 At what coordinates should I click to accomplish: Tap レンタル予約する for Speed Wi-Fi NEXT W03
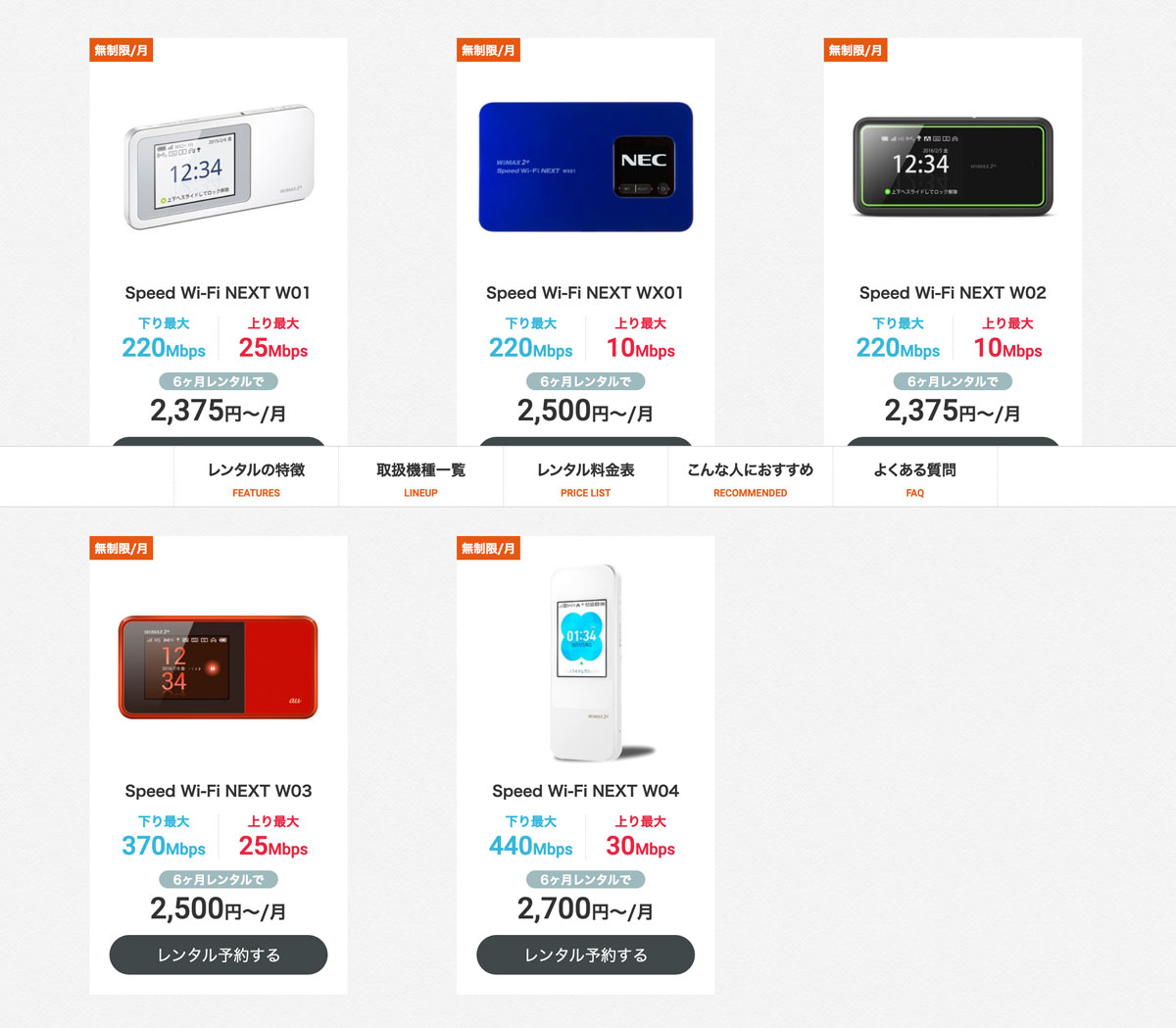click(218, 955)
